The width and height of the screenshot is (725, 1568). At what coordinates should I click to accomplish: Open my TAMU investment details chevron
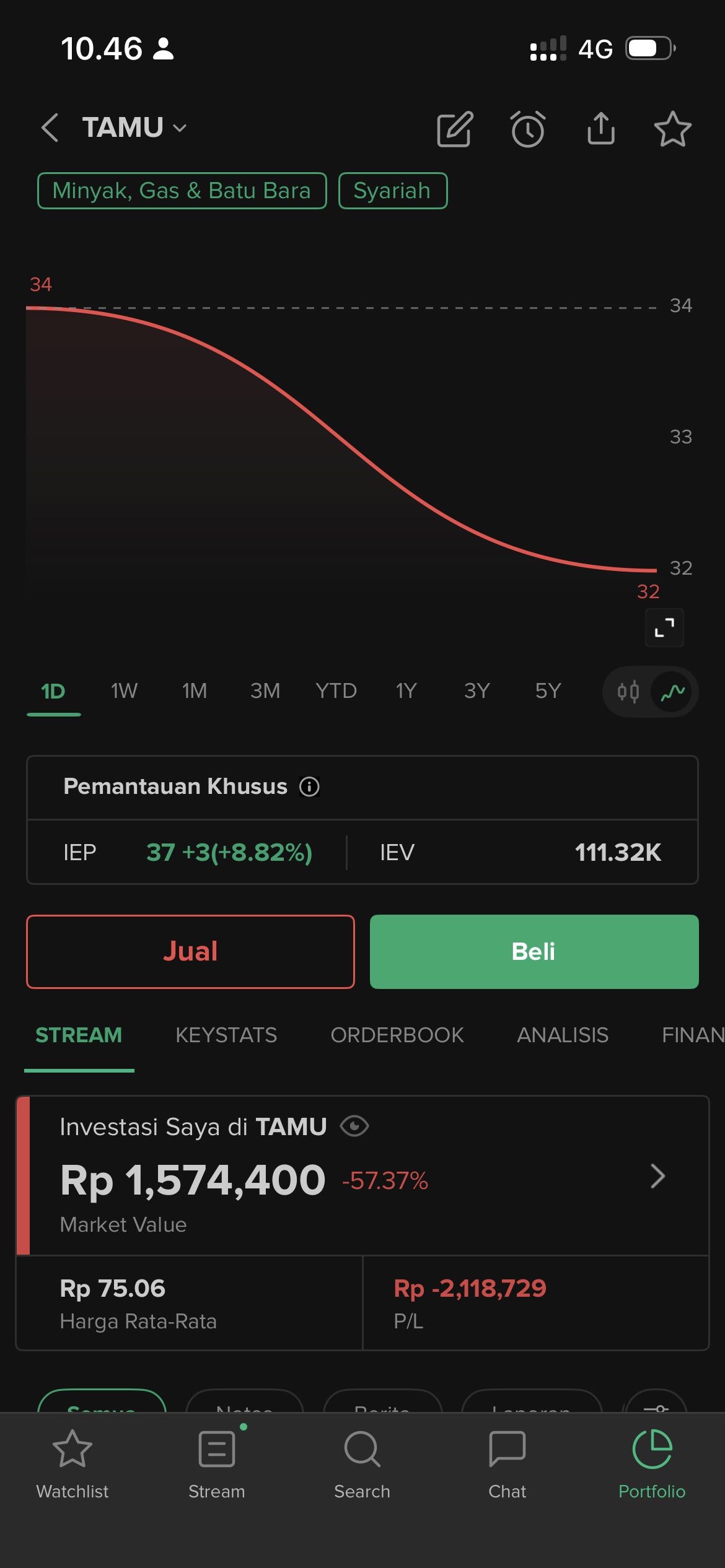click(657, 1175)
